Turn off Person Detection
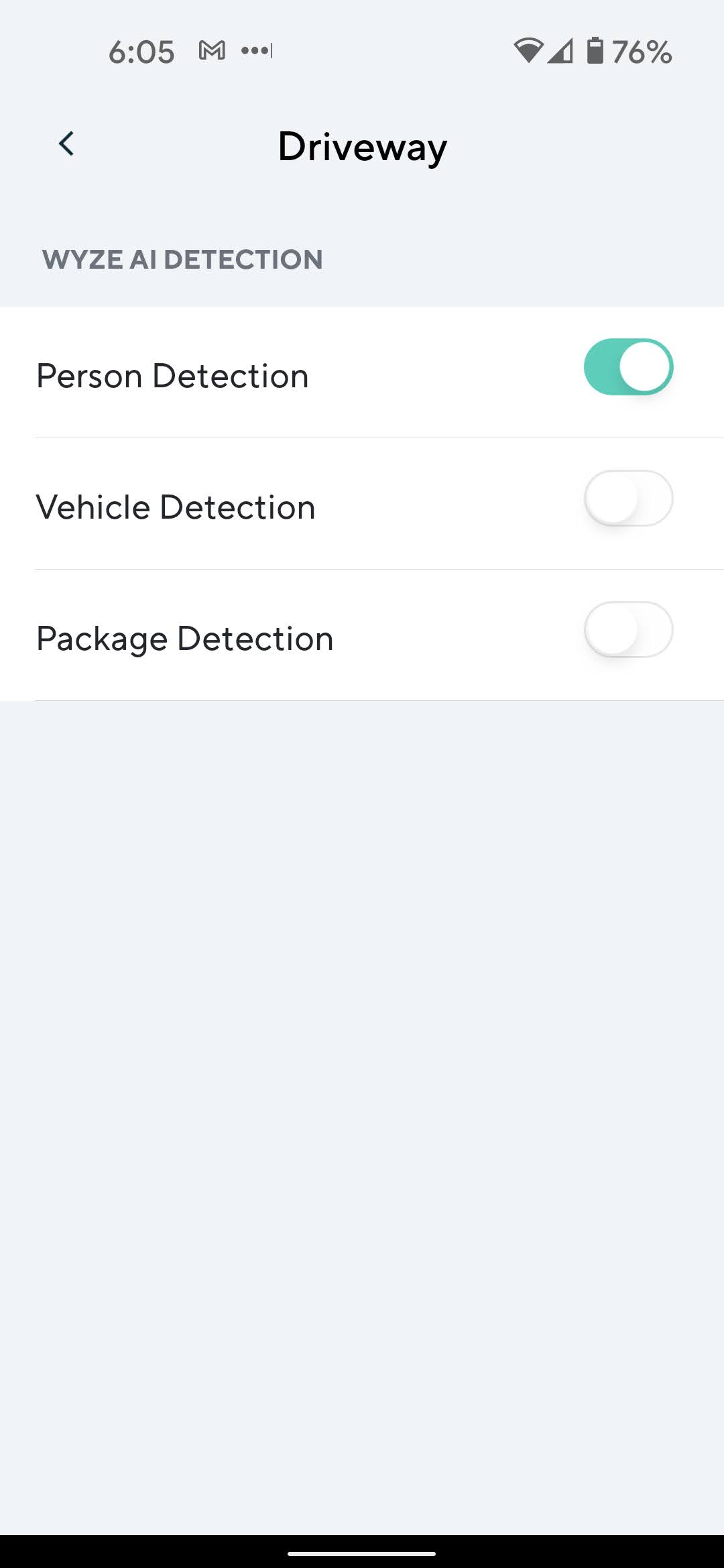 pos(628,367)
